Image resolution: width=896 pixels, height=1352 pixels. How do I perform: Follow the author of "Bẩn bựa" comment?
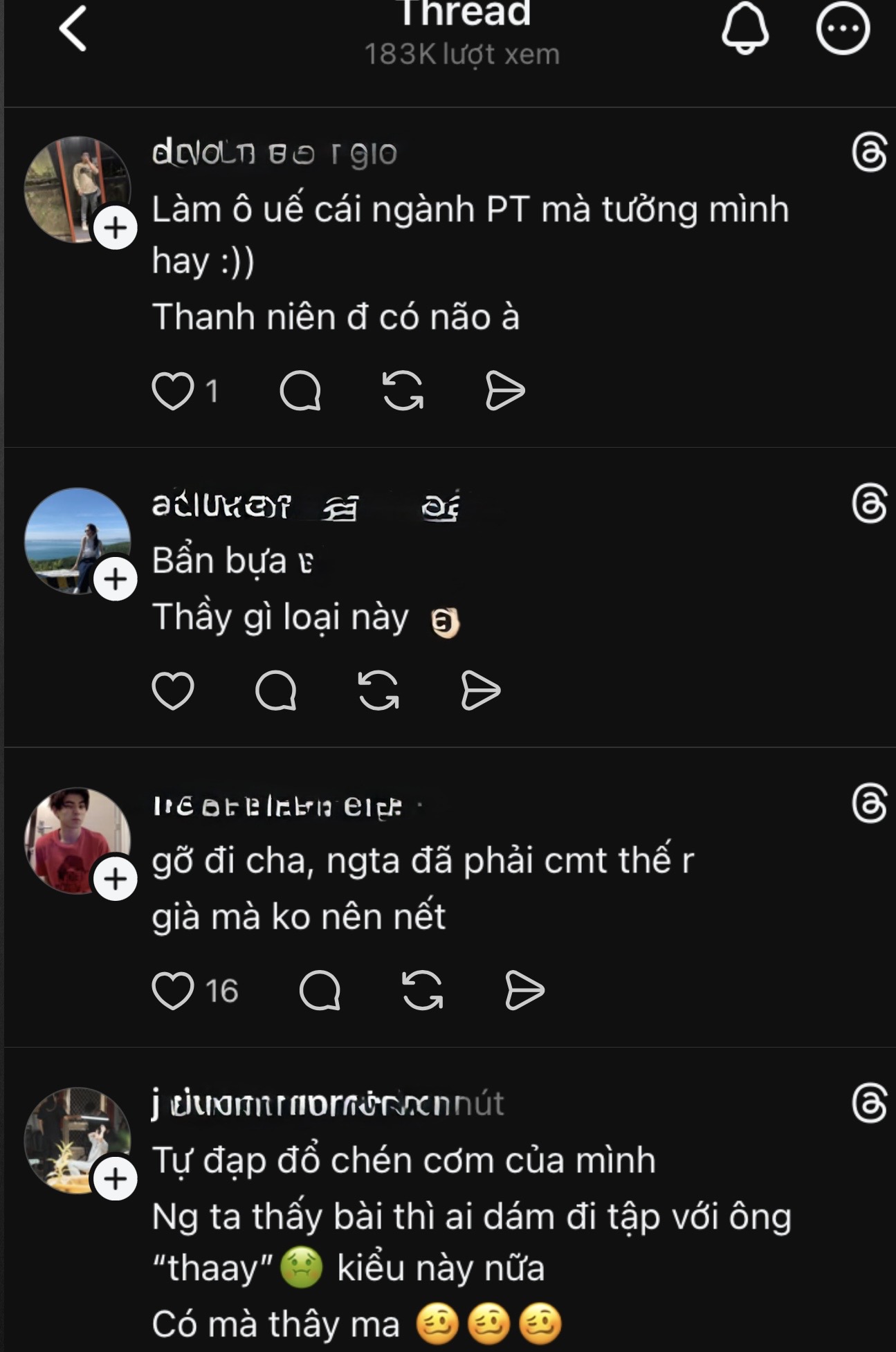pos(116,578)
